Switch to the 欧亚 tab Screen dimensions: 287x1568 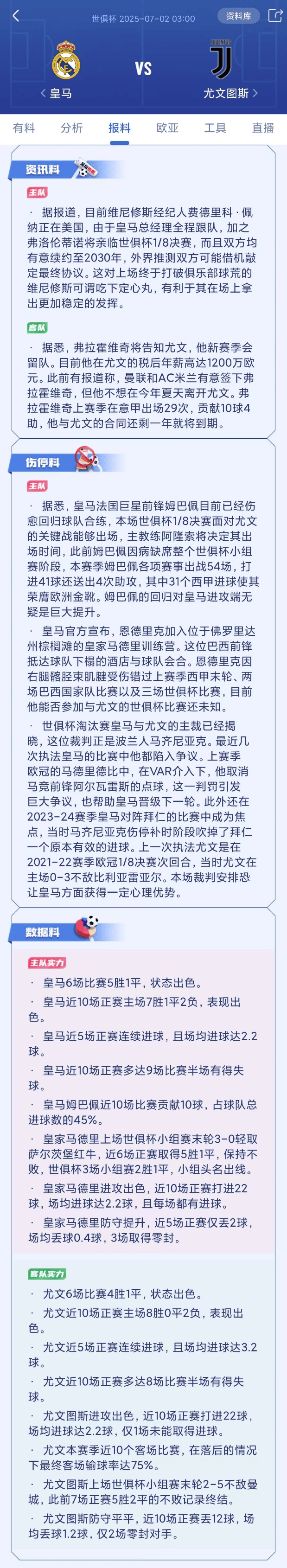167,128
